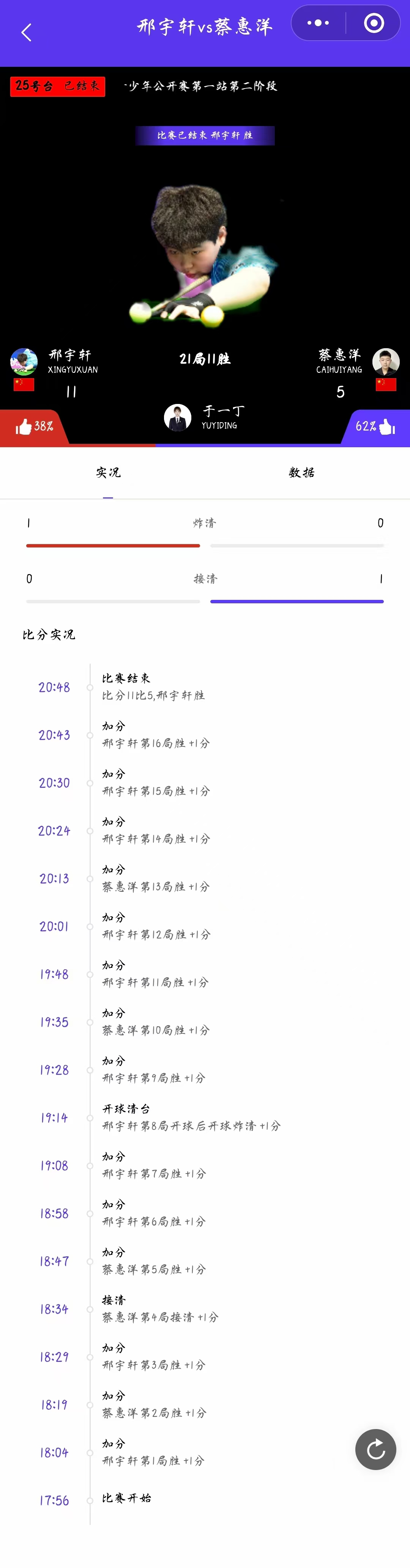The image size is (410, 1568).
Task: Refresh the live score with the floating button
Action: 375,1449
